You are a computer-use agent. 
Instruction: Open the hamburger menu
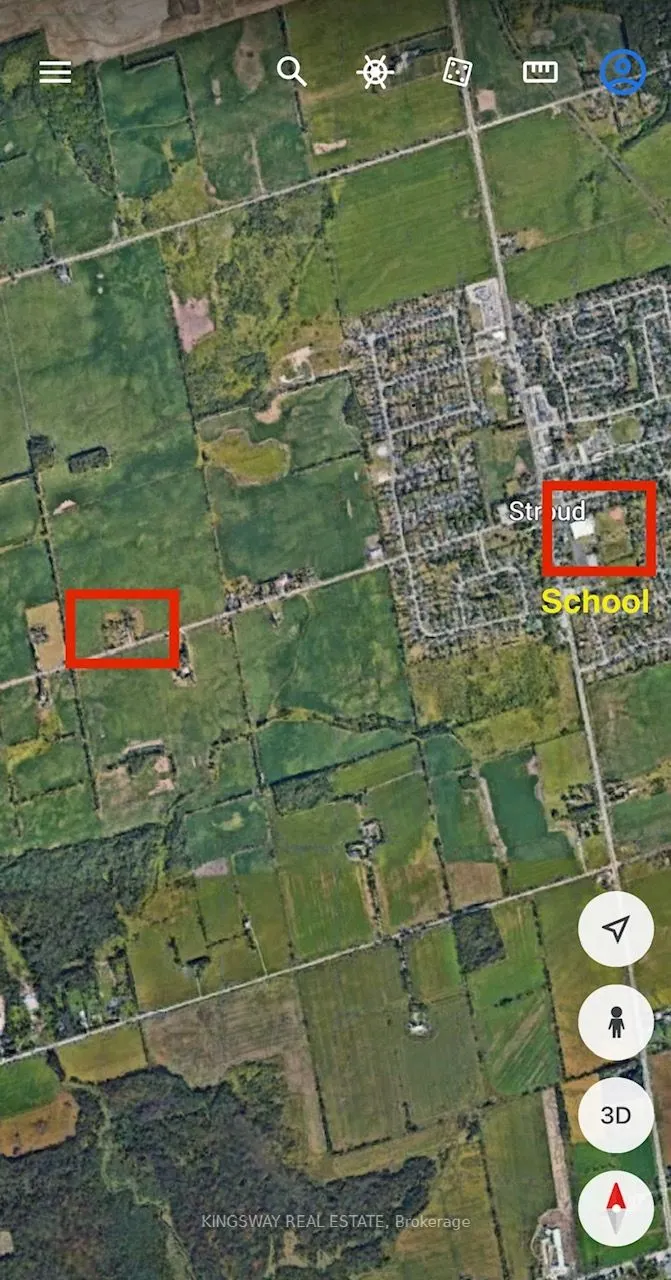click(55, 72)
